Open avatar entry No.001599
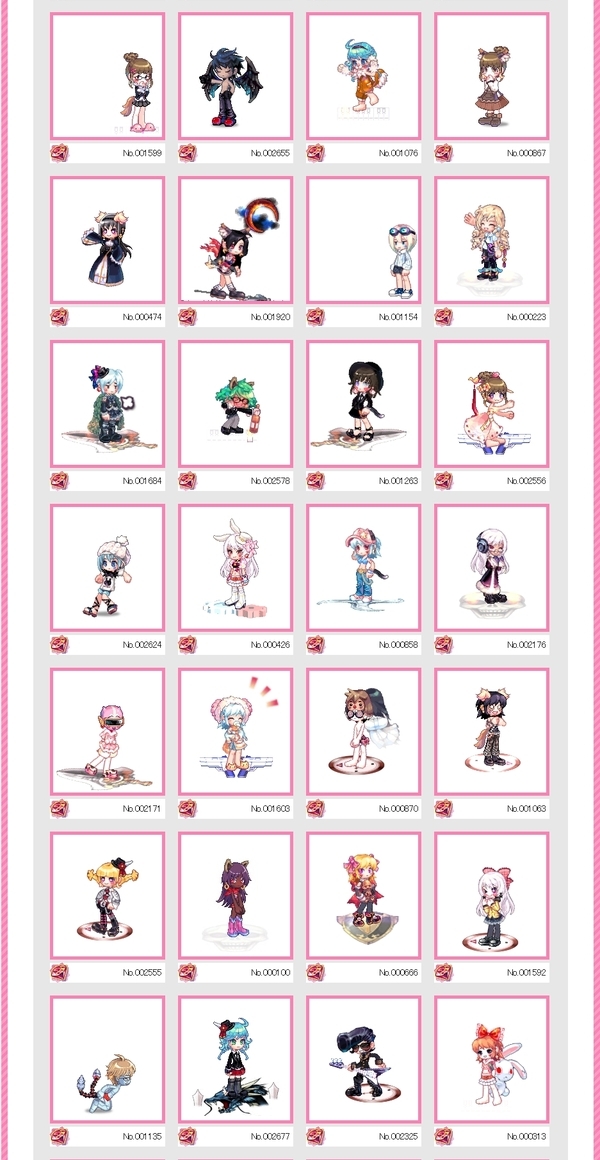 coord(107,76)
